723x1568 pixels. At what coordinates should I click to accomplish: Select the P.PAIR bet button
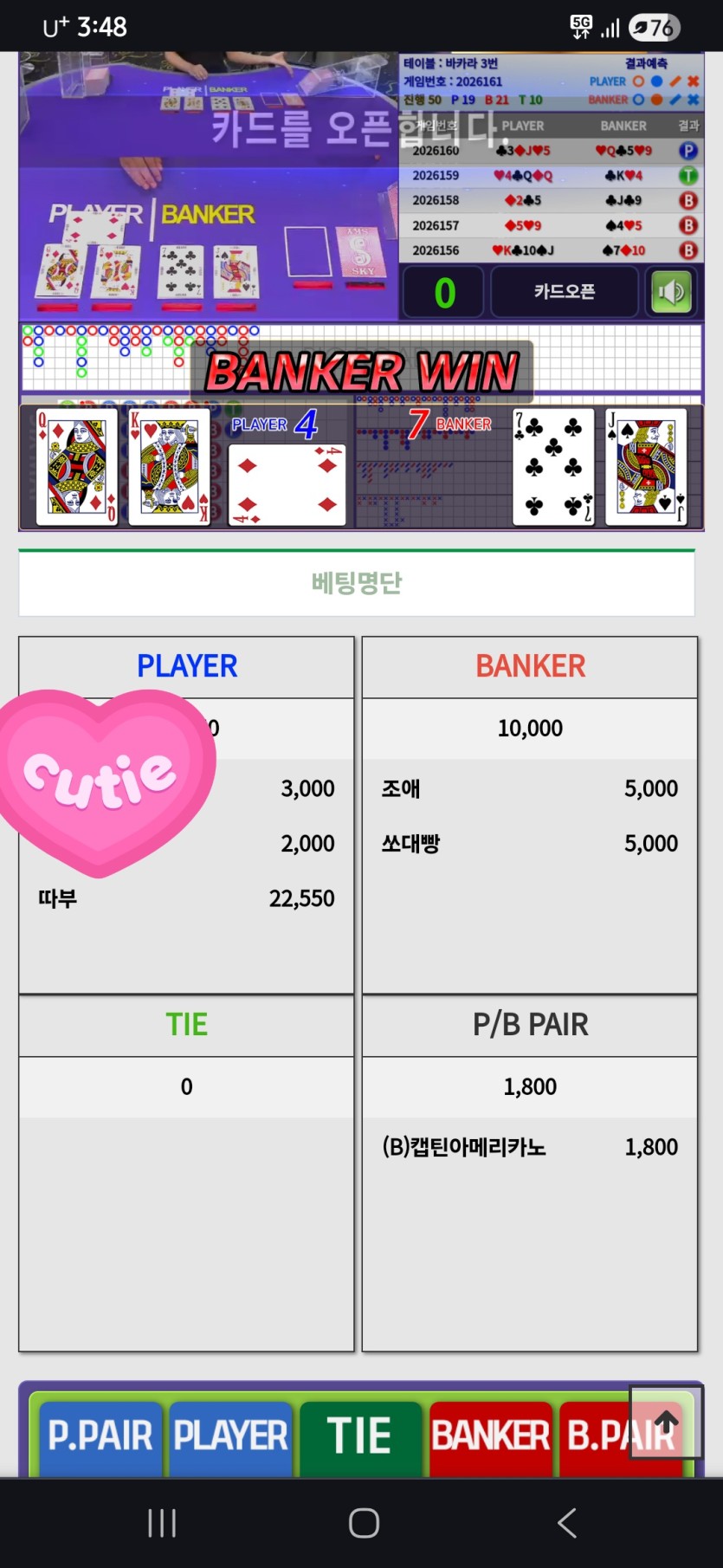point(100,1437)
